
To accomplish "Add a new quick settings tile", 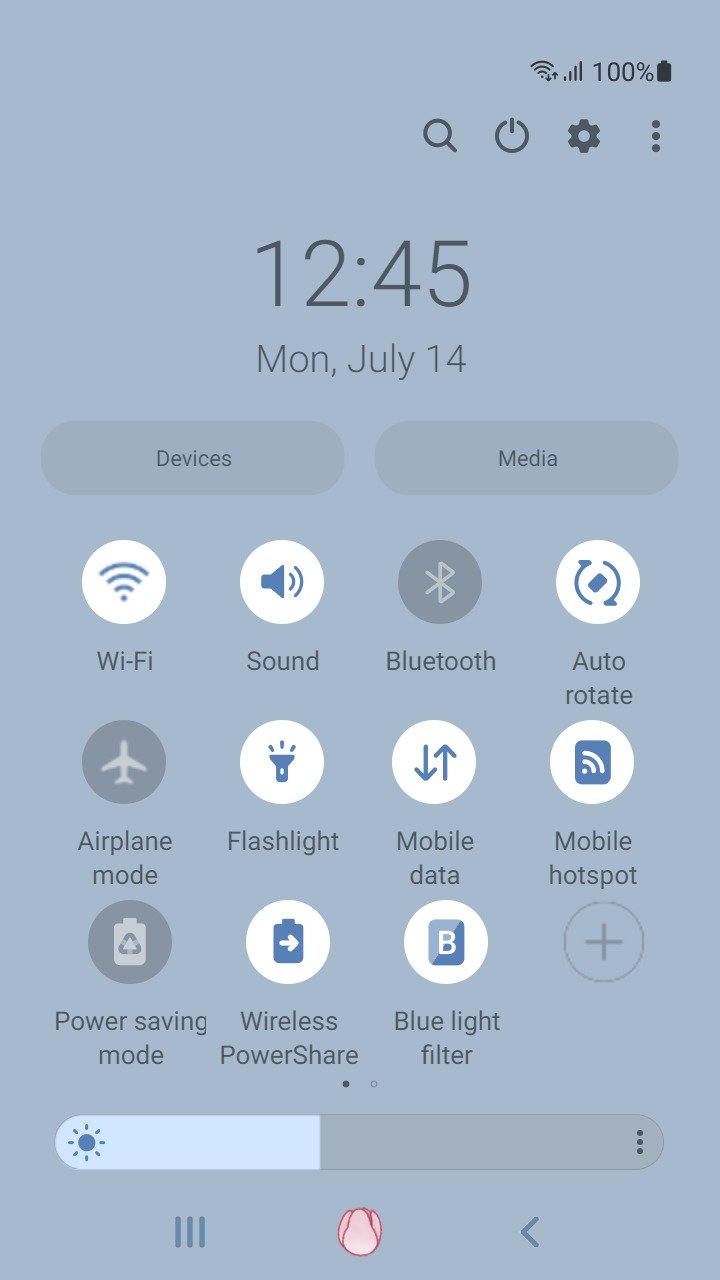I will click(604, 942).
